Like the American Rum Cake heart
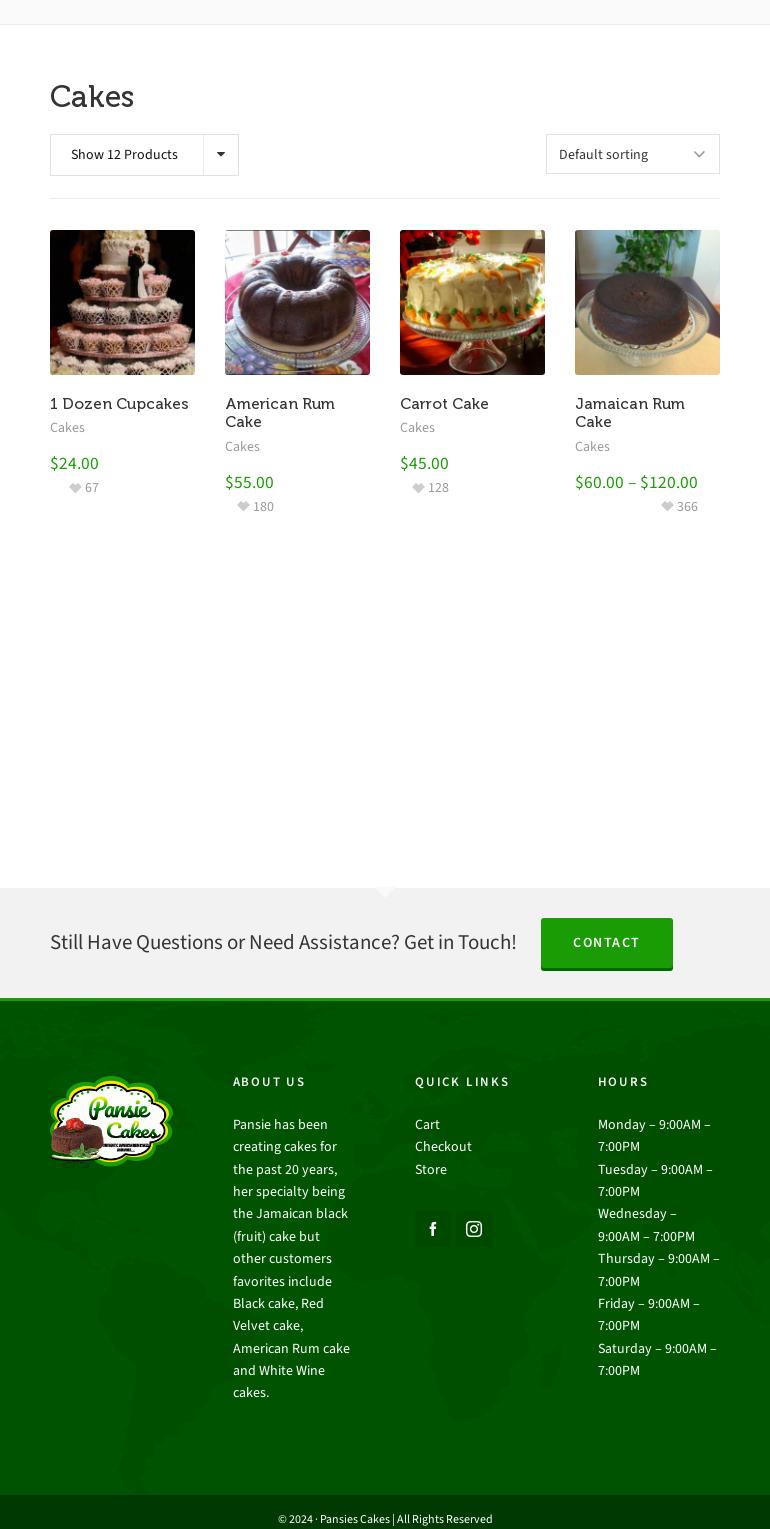This screenshot has height=1529, width=770. click(x=243, y=507)
